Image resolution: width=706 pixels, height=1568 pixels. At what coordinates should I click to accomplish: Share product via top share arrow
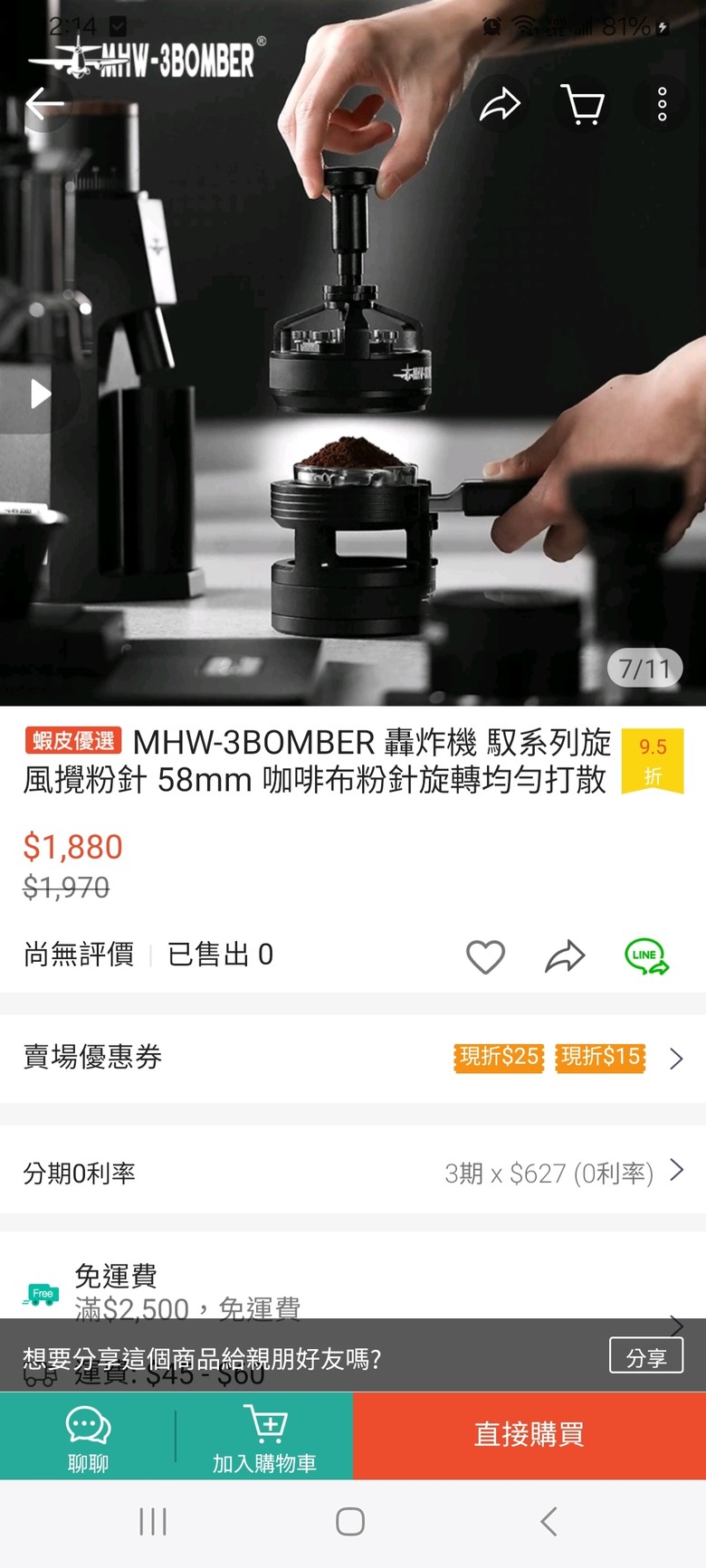coord(500,105)
